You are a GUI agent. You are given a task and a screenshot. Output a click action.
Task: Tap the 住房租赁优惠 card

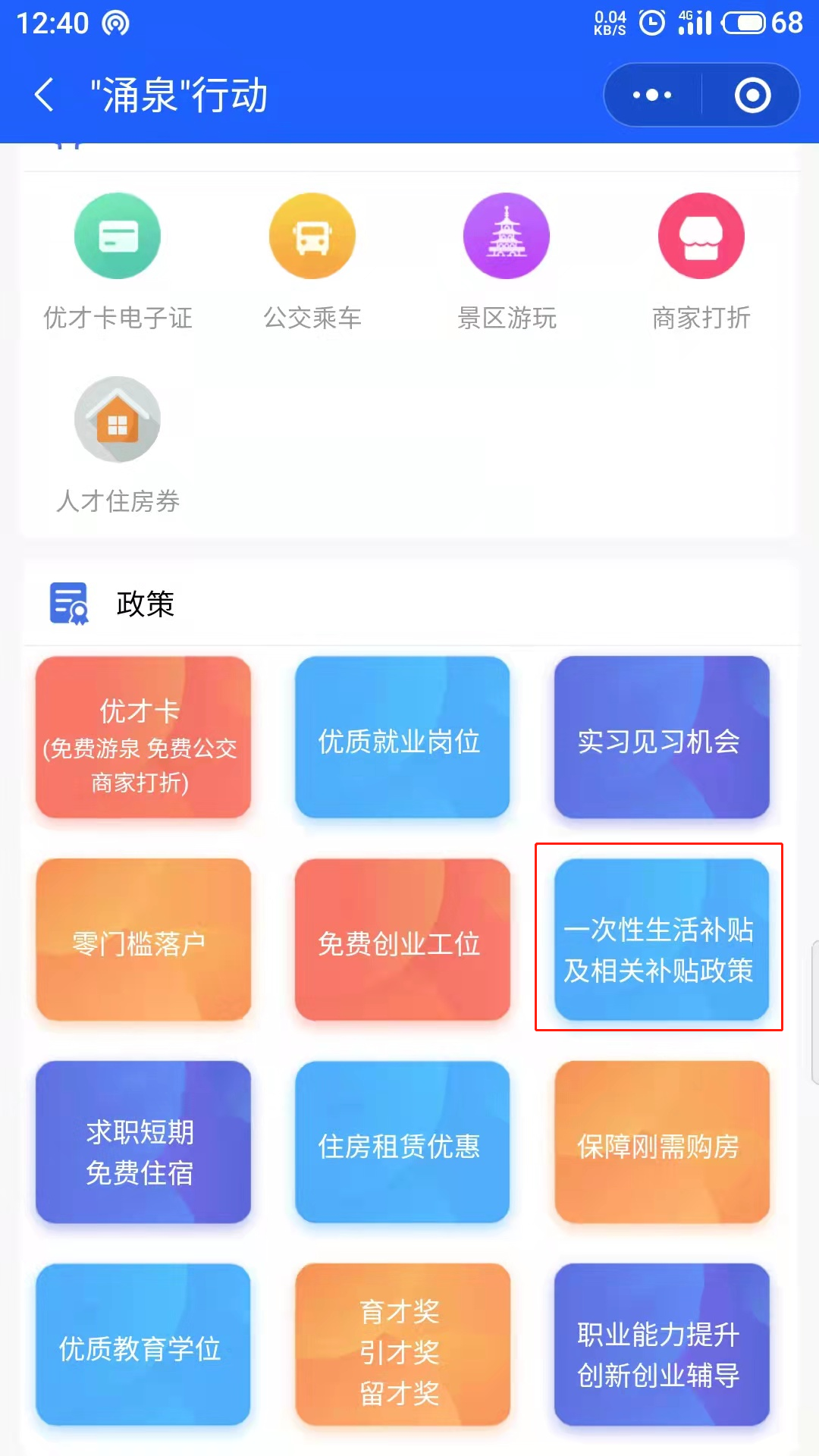[403, 1145]
